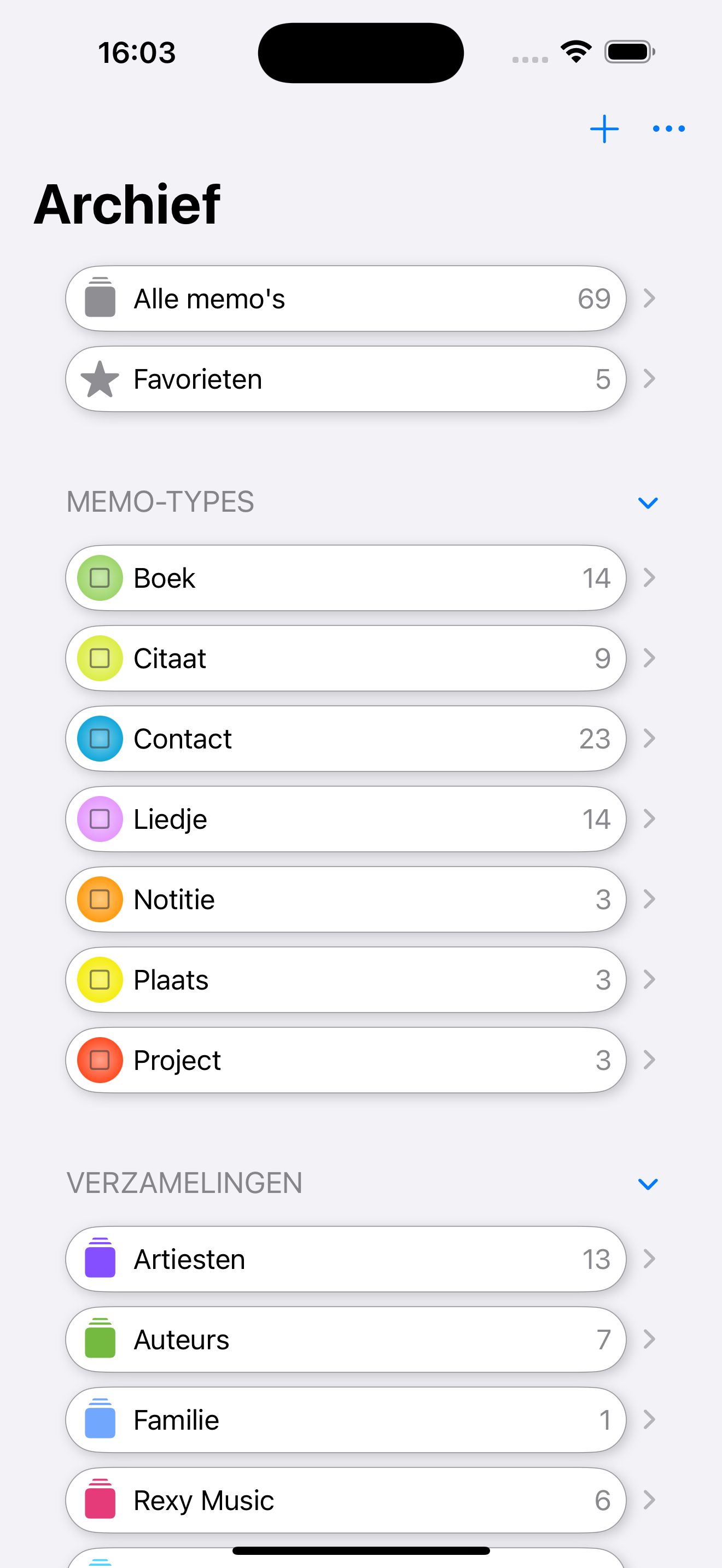Open the three-dot overflow menu
Screen dimensions: 722x1568
tap(668, 129)
